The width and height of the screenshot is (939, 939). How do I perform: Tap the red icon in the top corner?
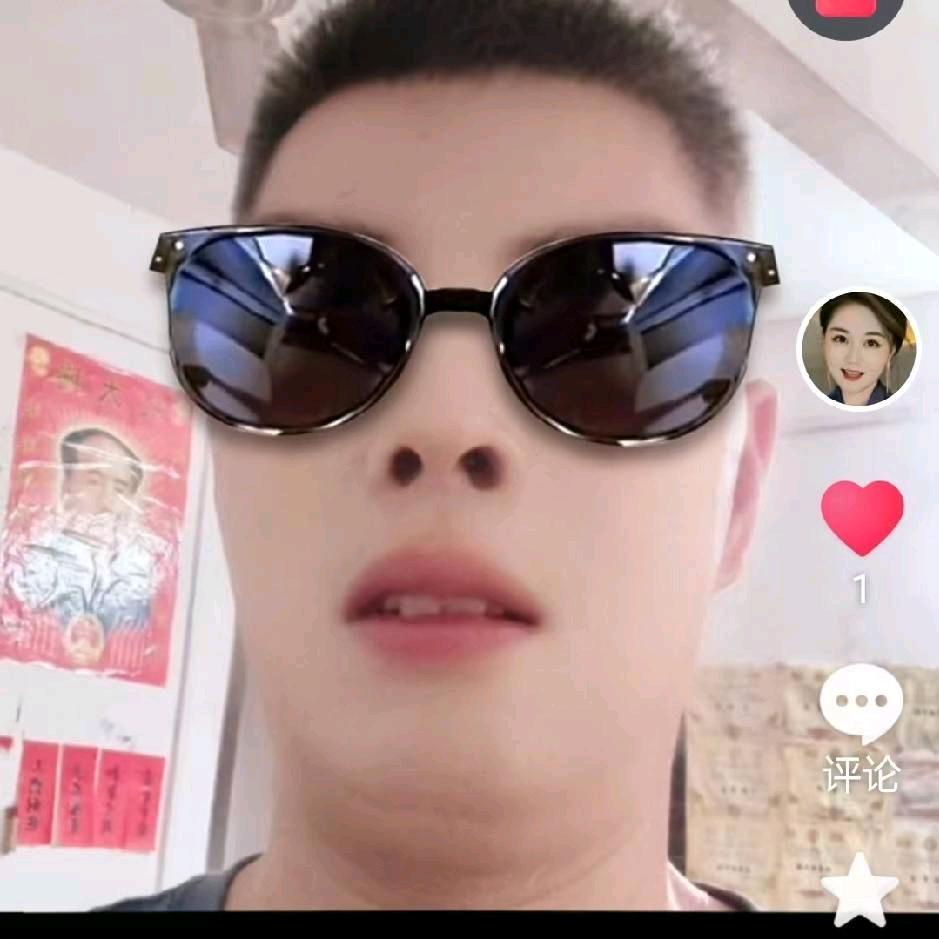point(845,10)
